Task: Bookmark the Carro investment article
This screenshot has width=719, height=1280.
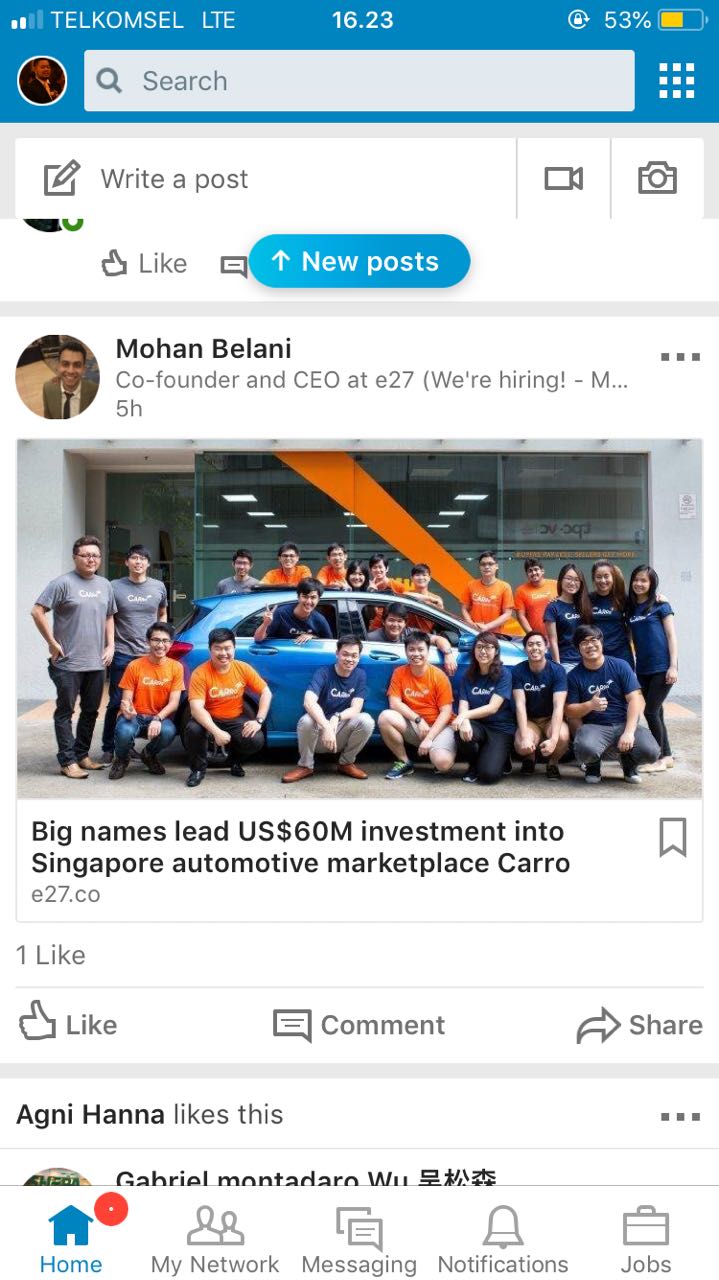Action: 673,838
